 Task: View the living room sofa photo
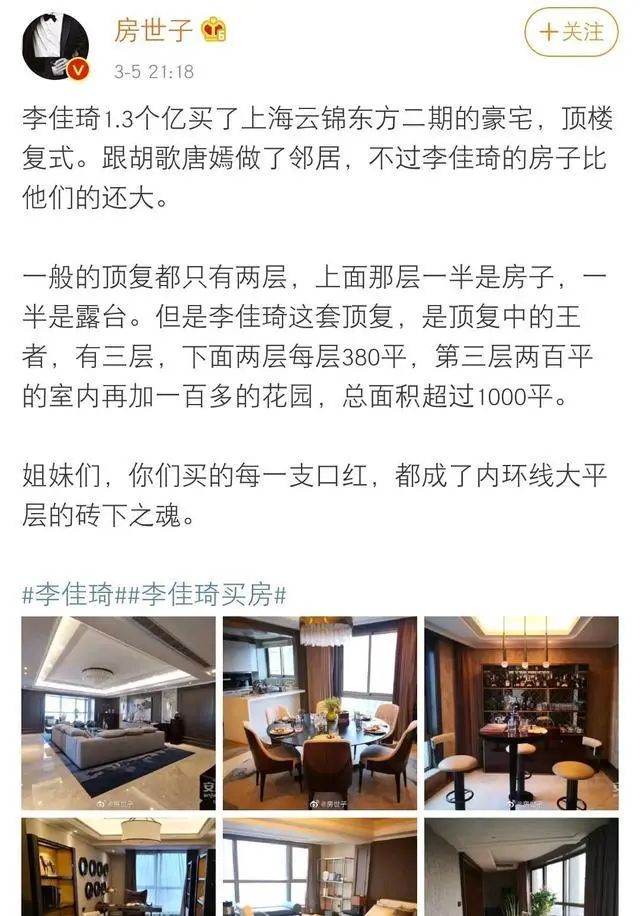118,712
